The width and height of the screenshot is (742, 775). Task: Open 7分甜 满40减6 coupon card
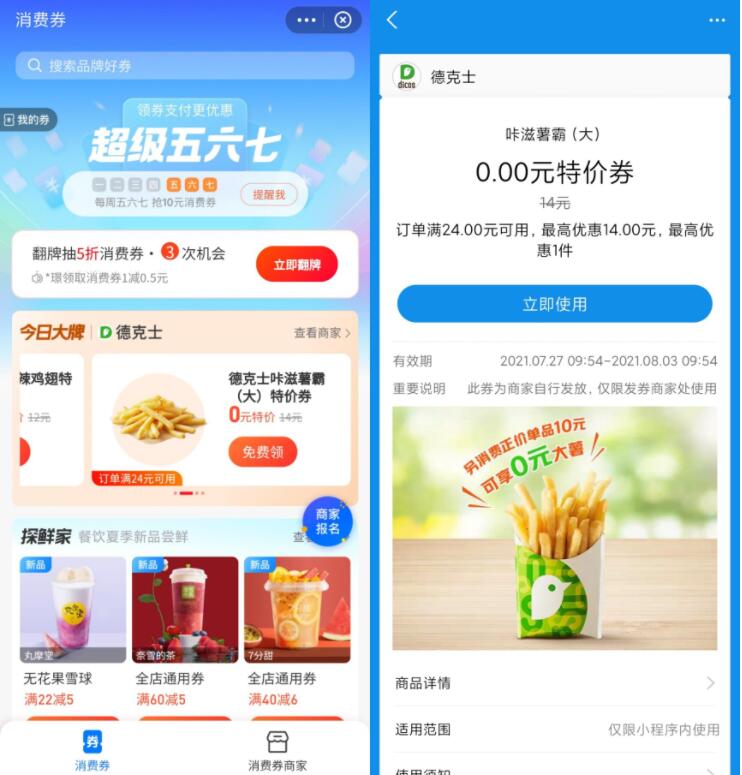[x=297, y=632]
